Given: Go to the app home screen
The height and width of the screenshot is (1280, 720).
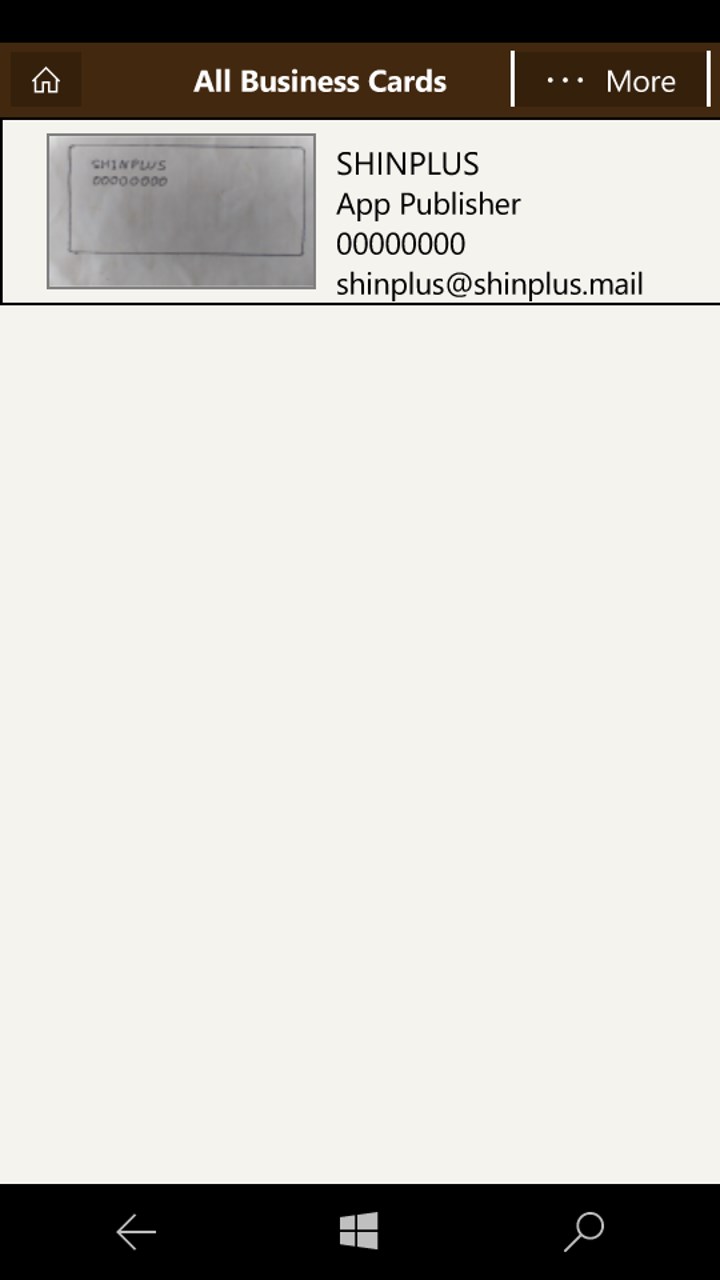Looking at the screenshot, I should [x=46, y=80].
